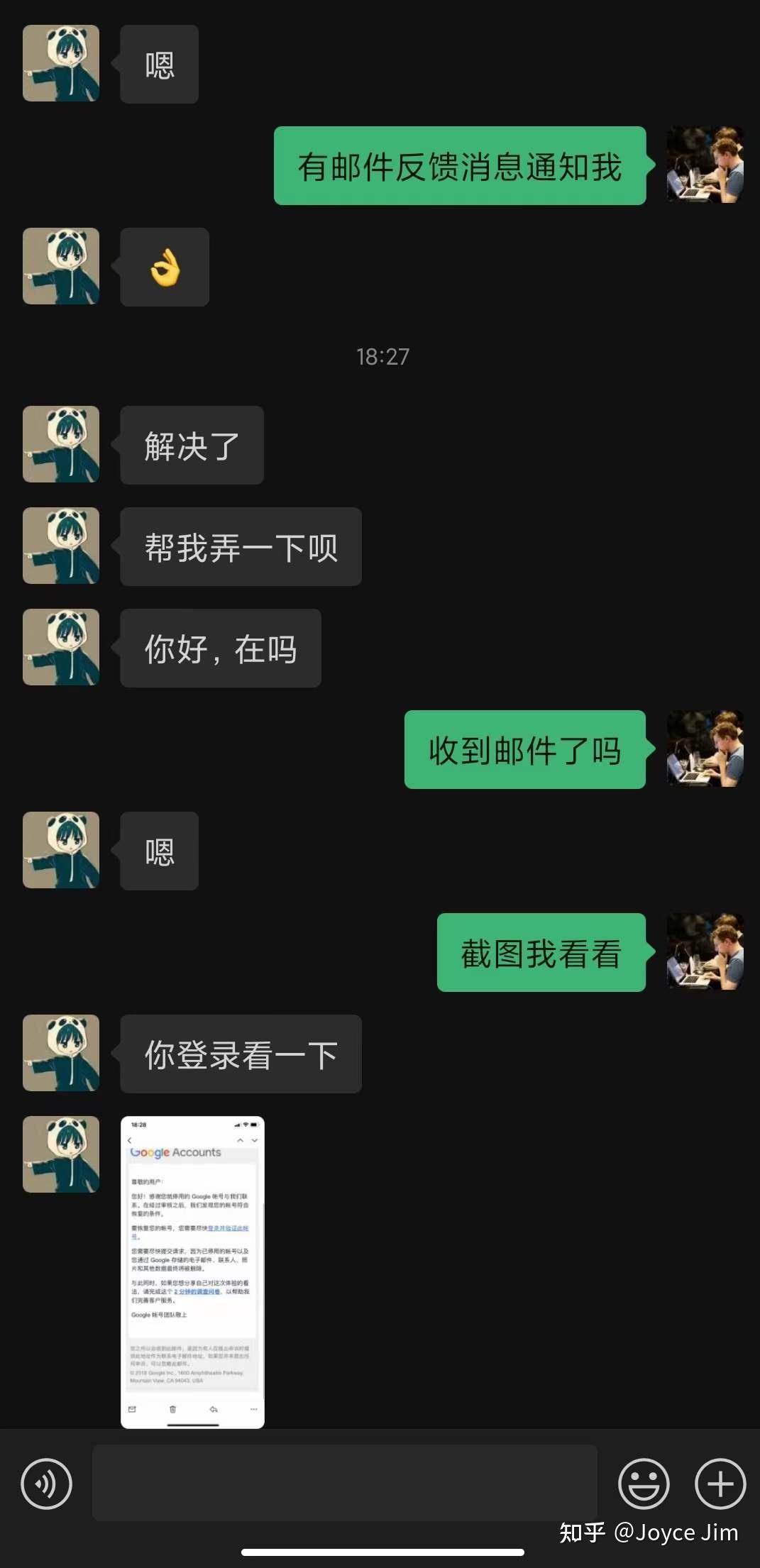The height and width of the screenshot is (1568, 760).
Task: Open contact's avatar beside 解决了 message
Action: pos(61,444)
